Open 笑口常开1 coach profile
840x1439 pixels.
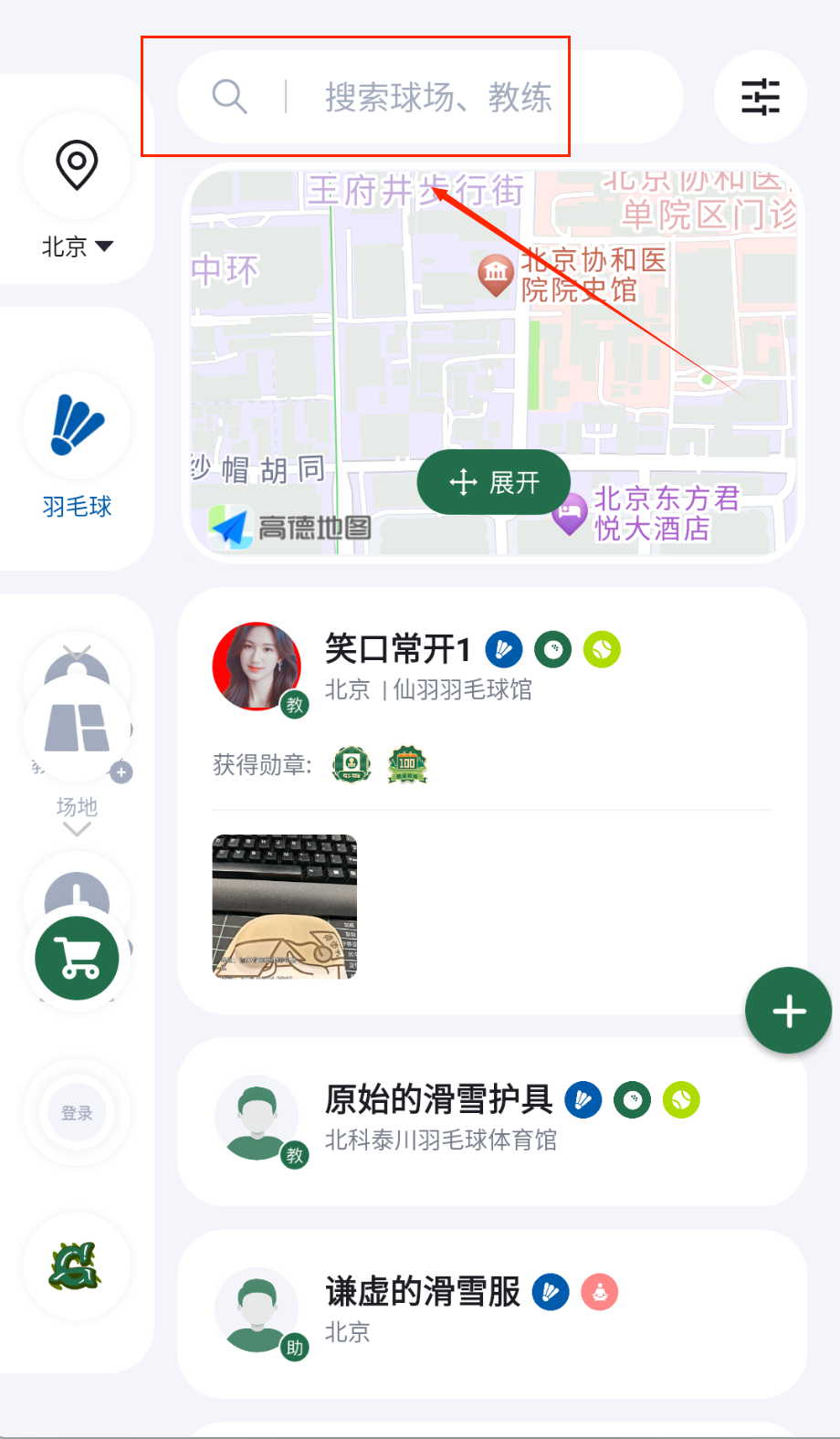coord(397,649)
